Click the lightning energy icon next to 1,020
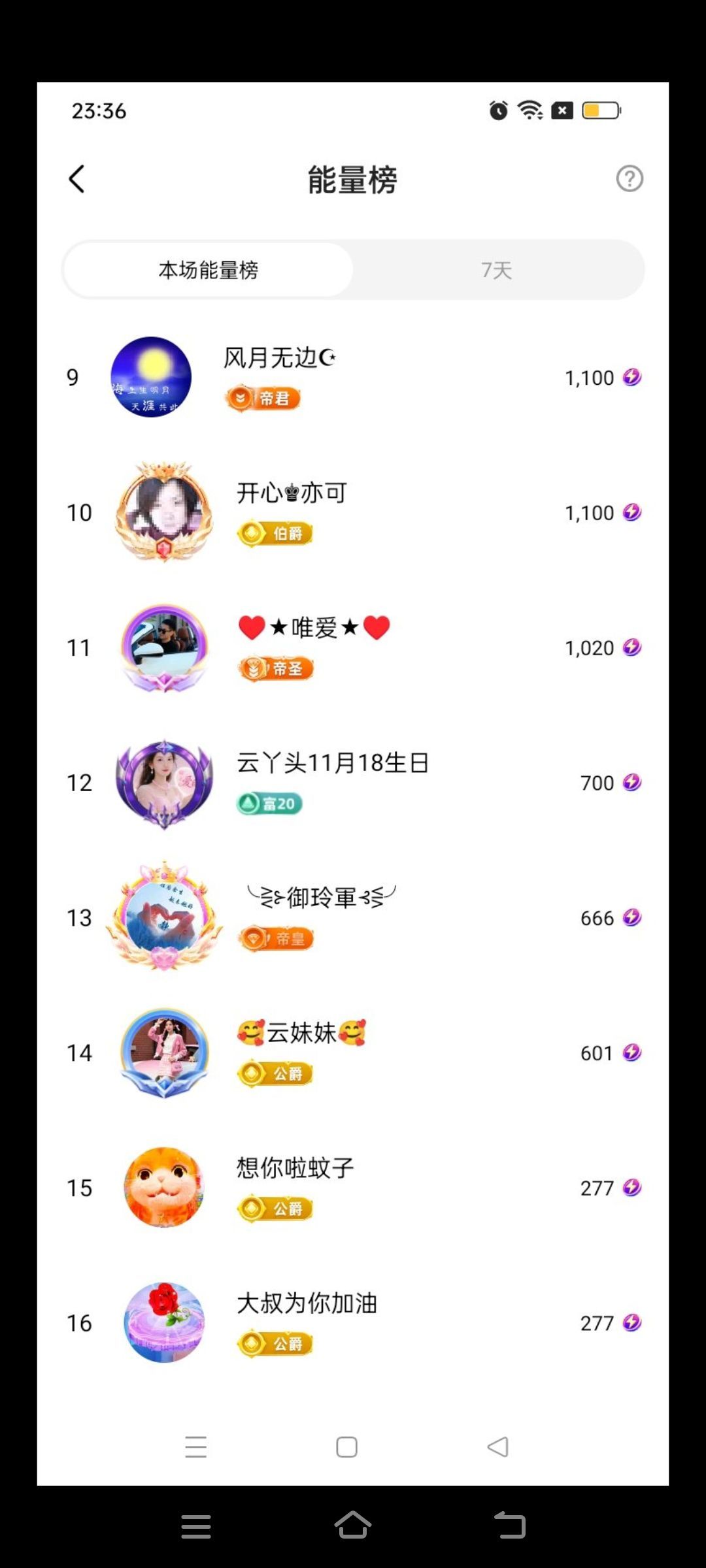The image size is (706, 1568). [631, 647]
